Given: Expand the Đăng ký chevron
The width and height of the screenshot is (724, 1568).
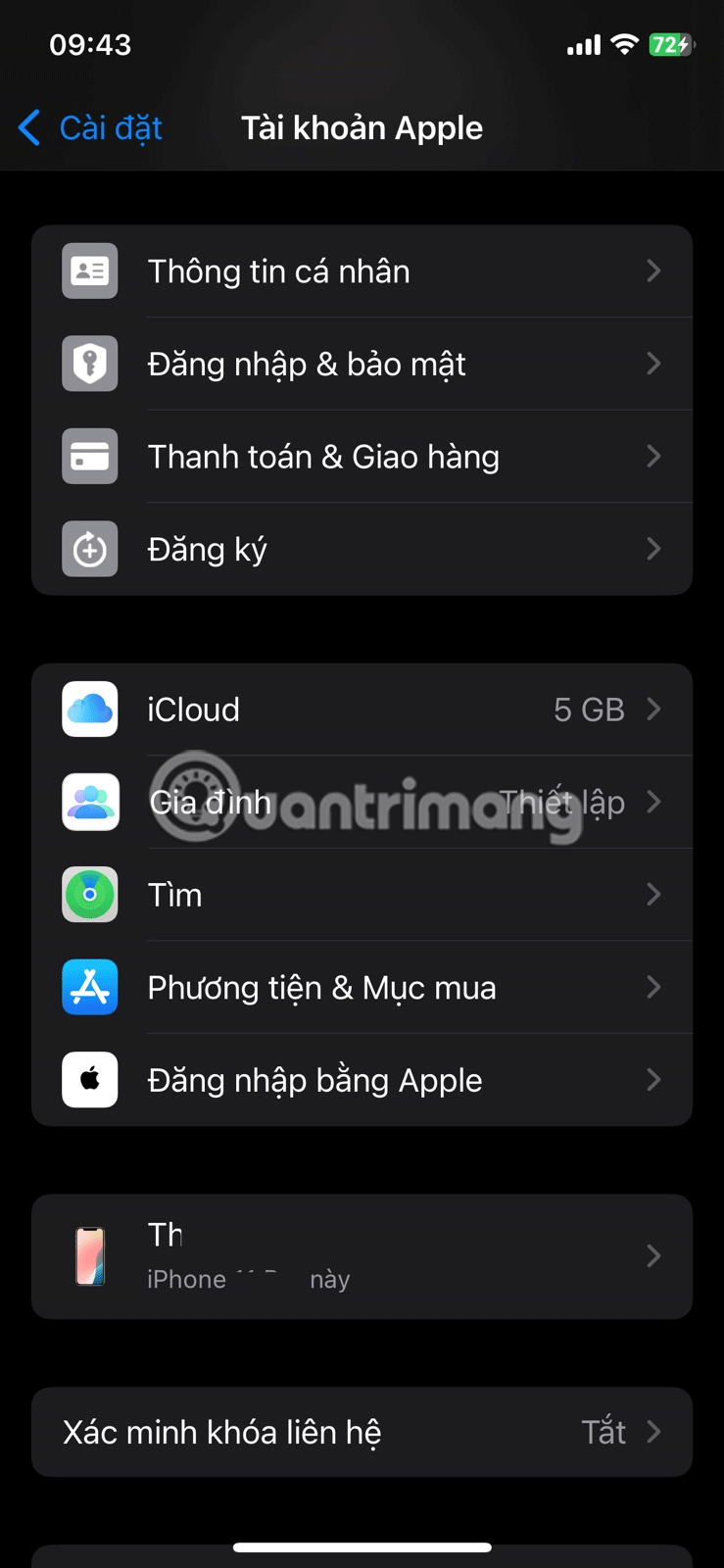Looking at the screenshot, I should click(653, 549).
